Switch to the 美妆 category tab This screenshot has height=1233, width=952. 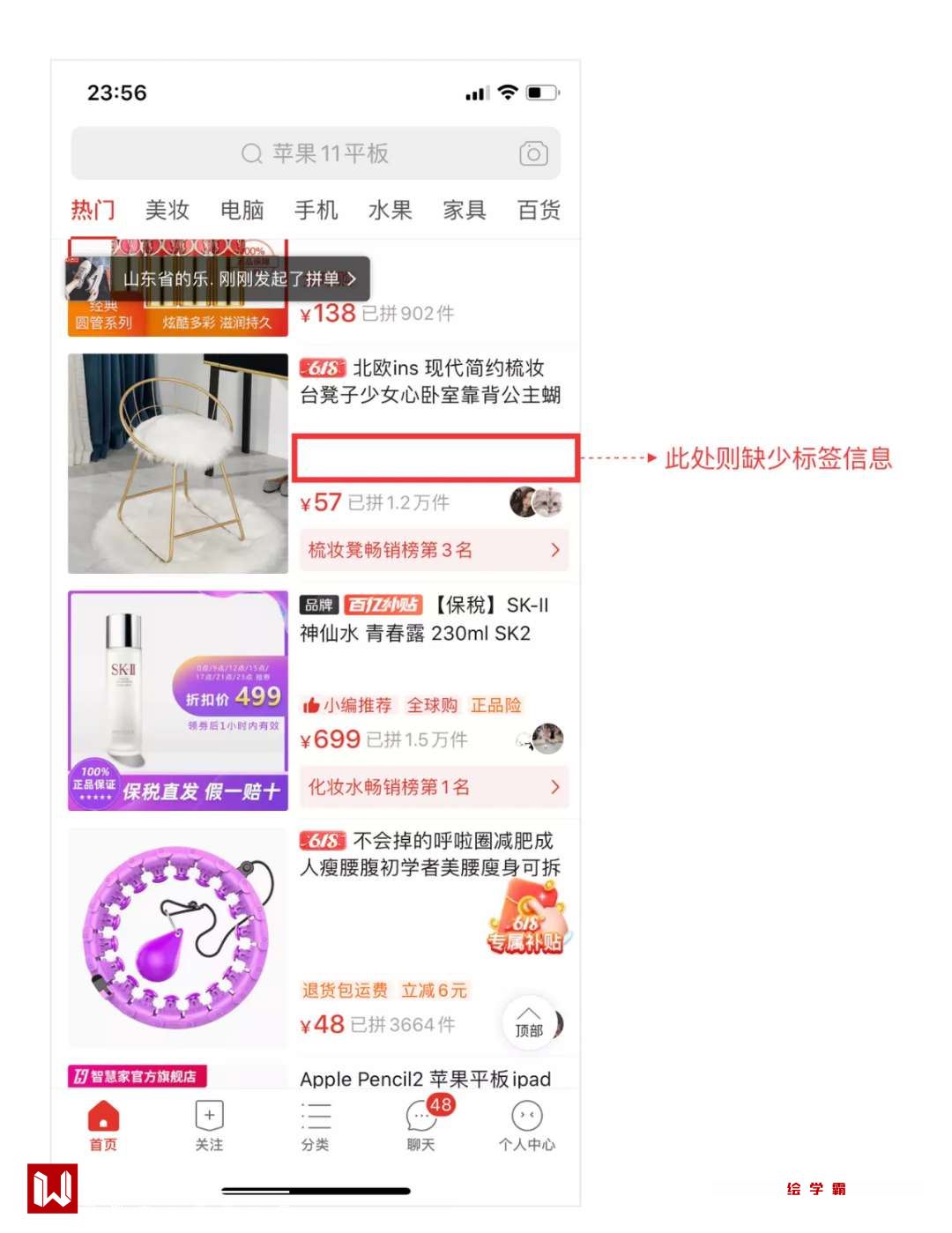167,210
